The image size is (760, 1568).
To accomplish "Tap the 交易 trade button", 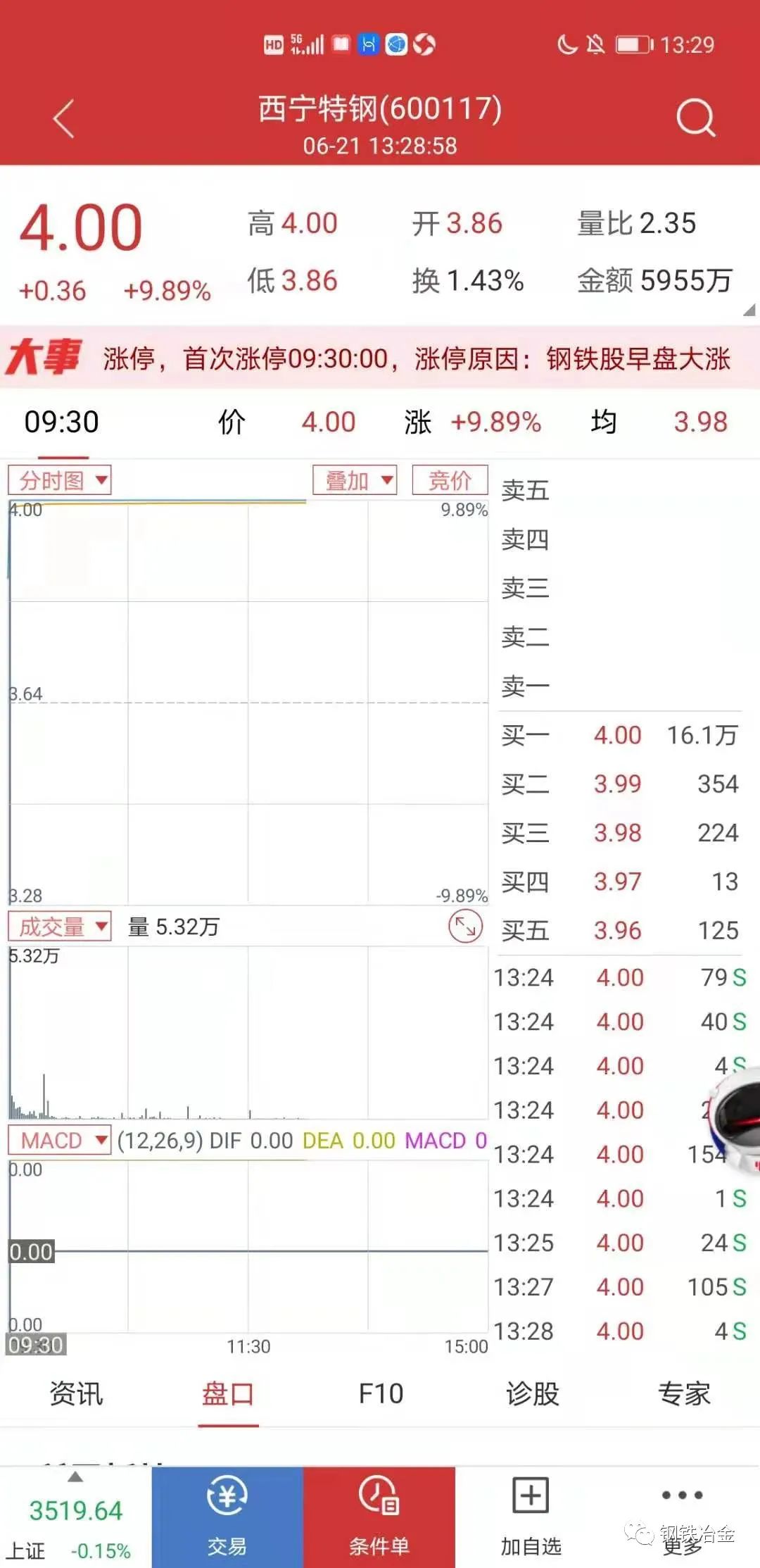I will [x=227, y=1517].
